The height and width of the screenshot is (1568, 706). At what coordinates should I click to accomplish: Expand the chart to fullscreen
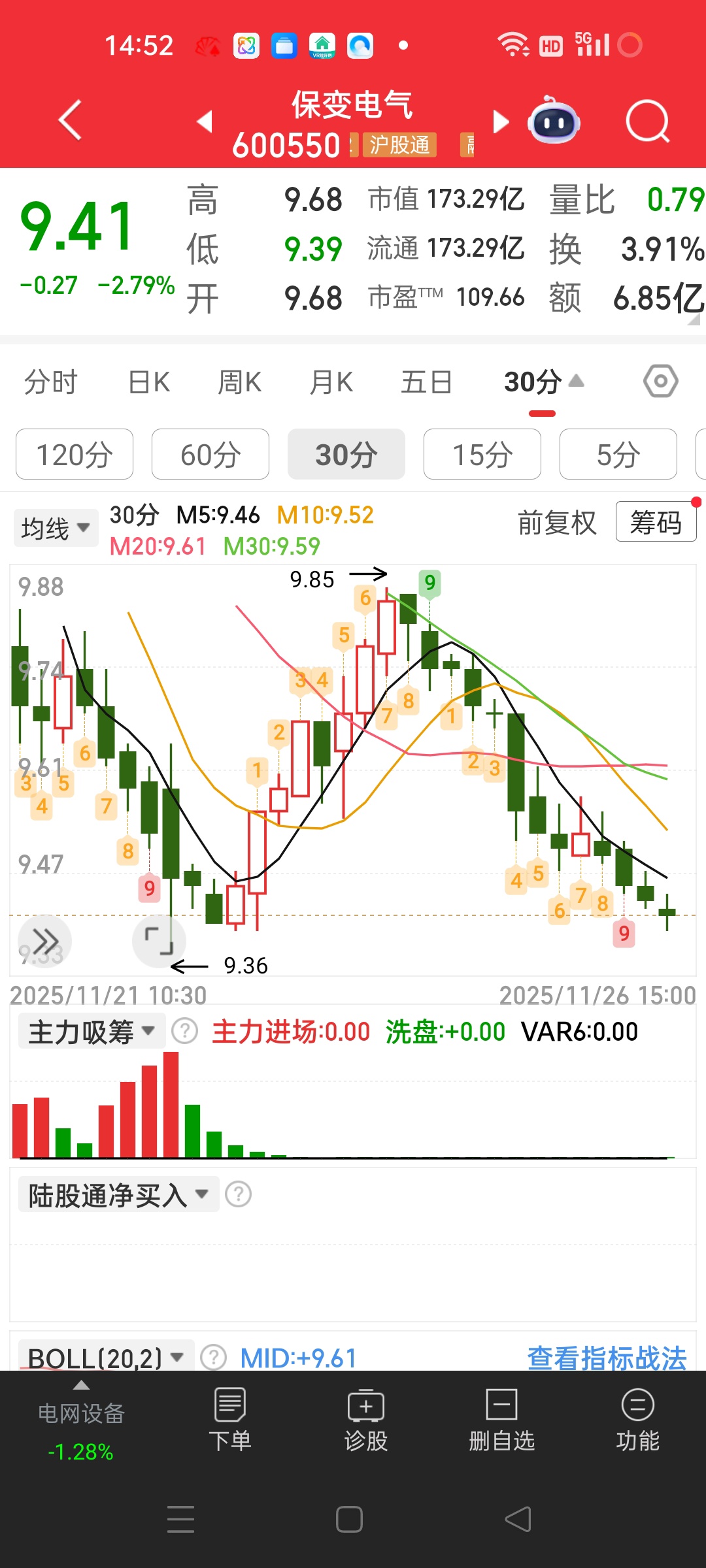(159, 941)
